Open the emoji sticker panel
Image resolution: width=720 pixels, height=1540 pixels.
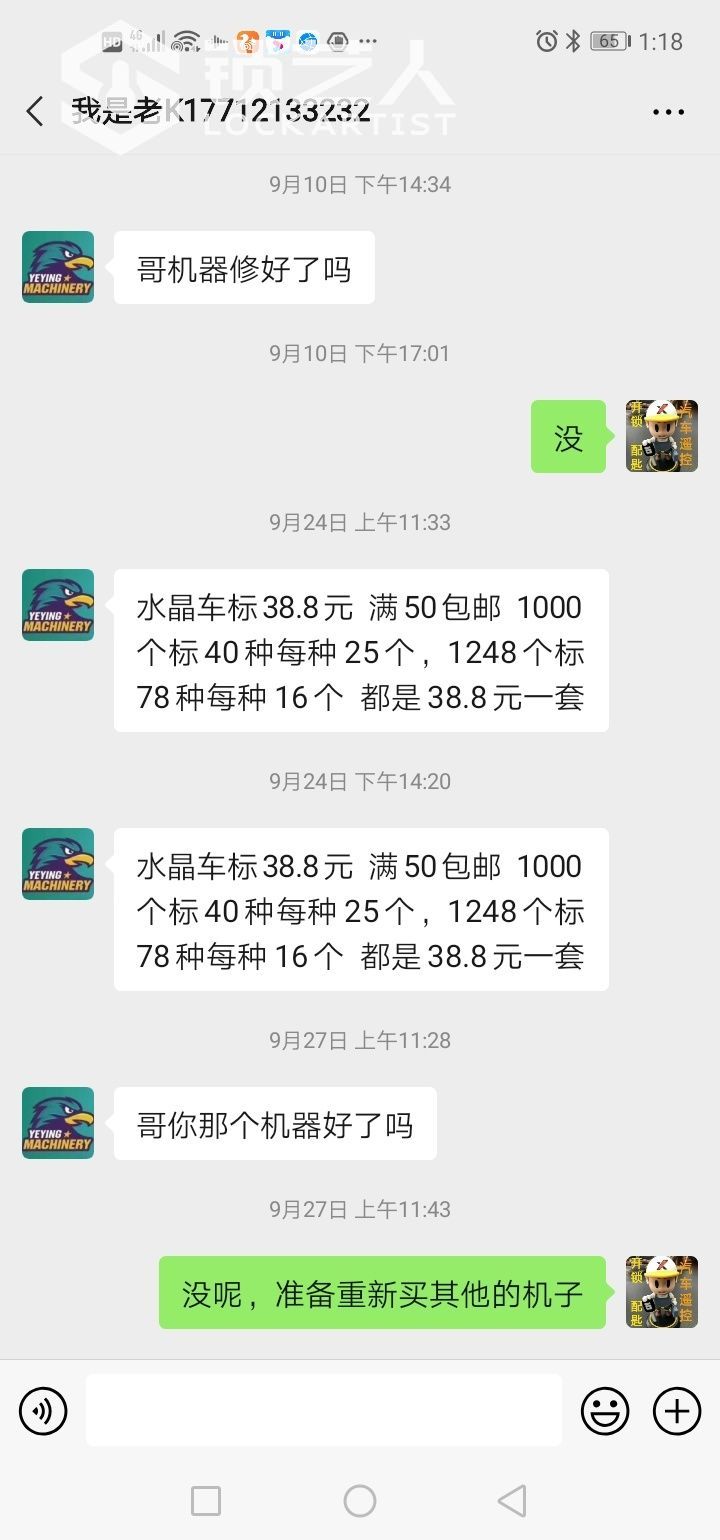605,1411
